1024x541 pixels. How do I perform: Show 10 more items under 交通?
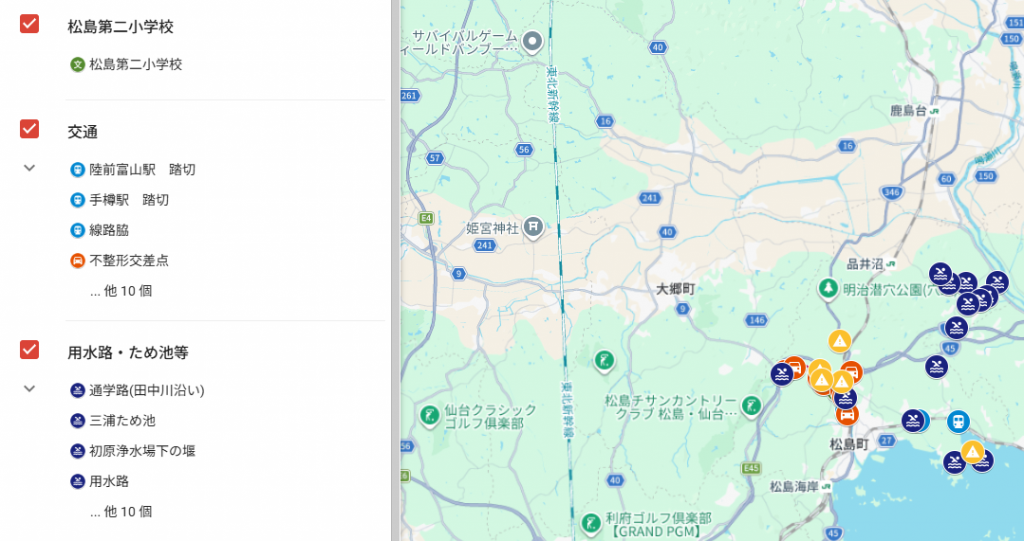tap(120, 291)
